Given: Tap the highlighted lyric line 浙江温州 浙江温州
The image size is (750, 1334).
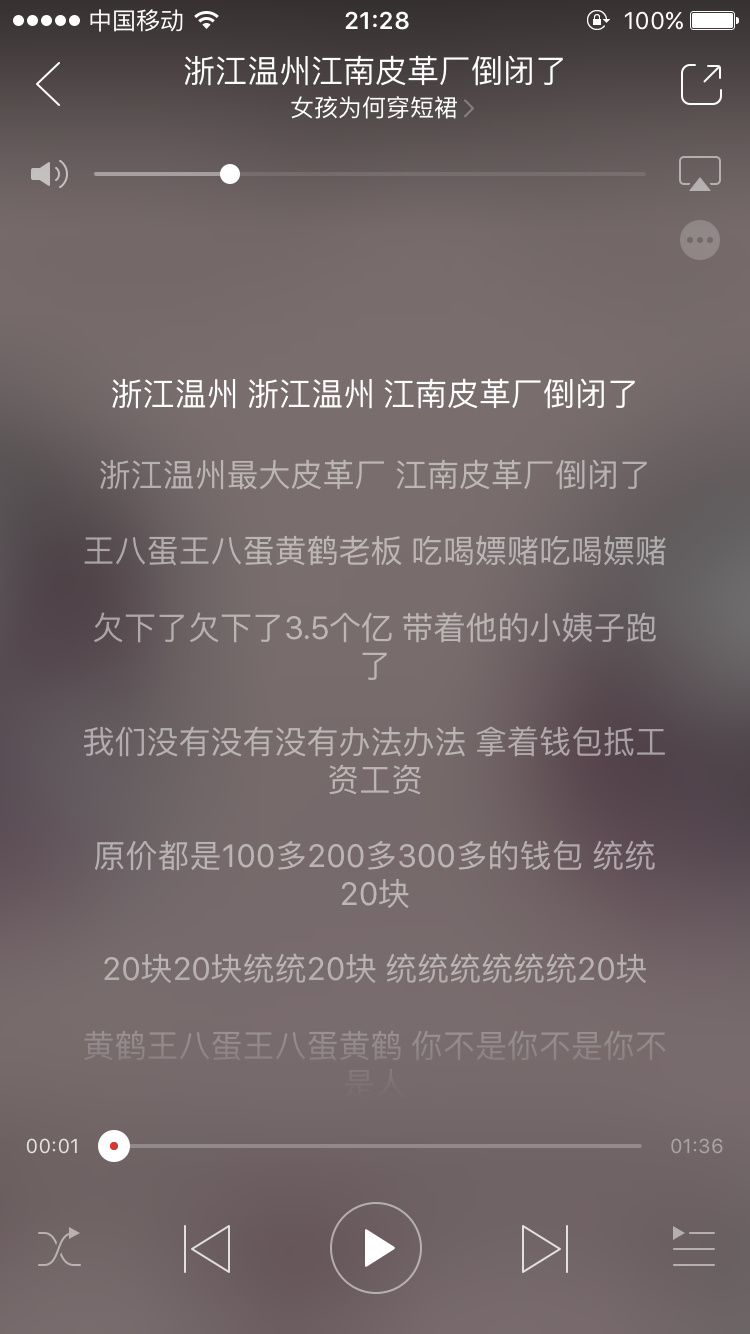Looking at the screenshot, I should coord(375,394).
